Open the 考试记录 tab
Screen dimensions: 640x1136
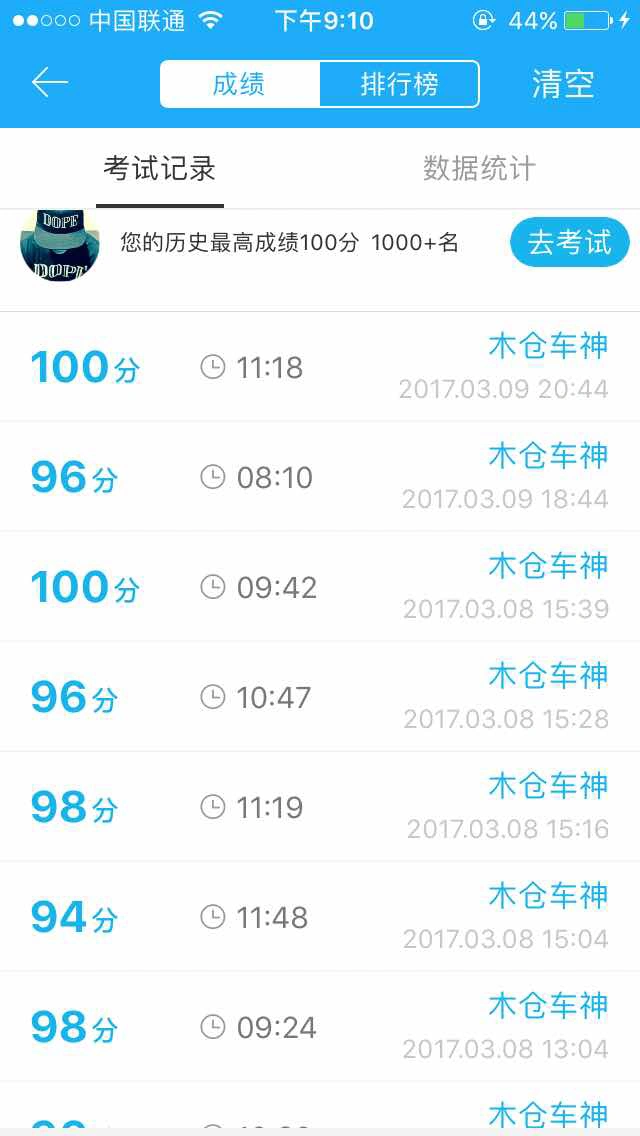point(159,169)
